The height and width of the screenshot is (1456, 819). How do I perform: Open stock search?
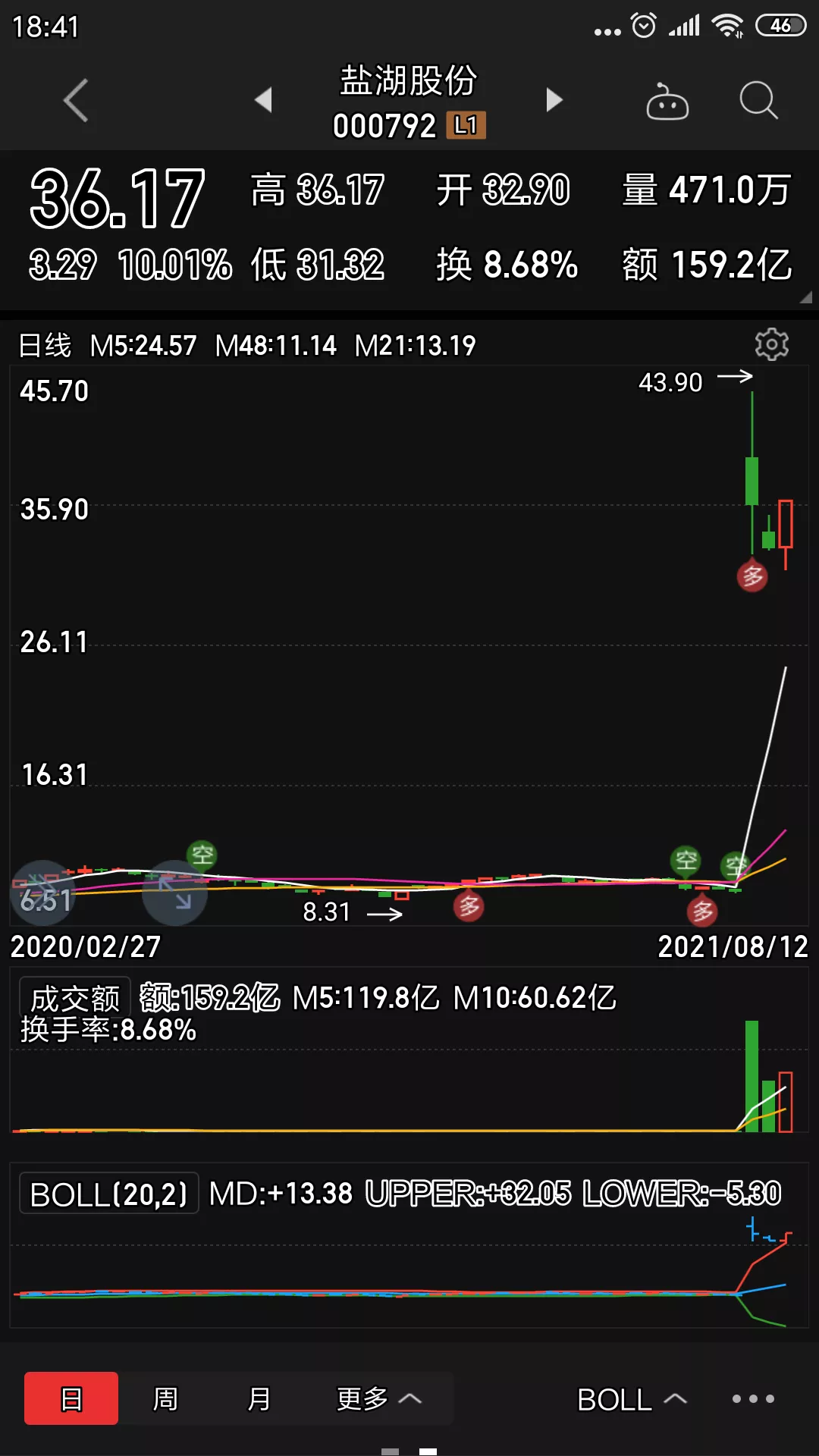tap(758, 100)
